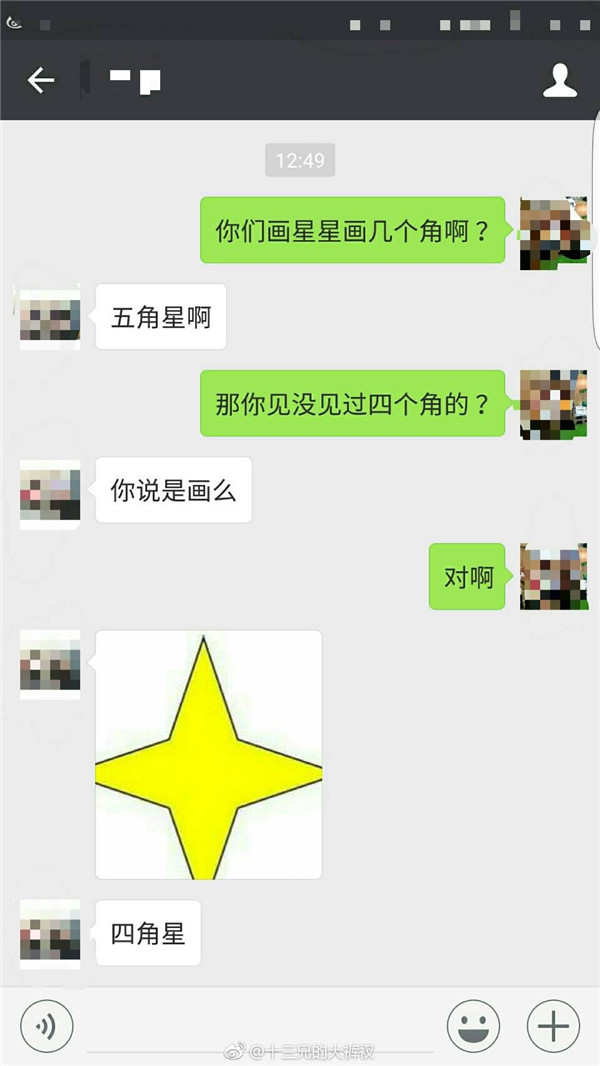Switch to voice message input
The image size is (600, 1066).
46,1026
